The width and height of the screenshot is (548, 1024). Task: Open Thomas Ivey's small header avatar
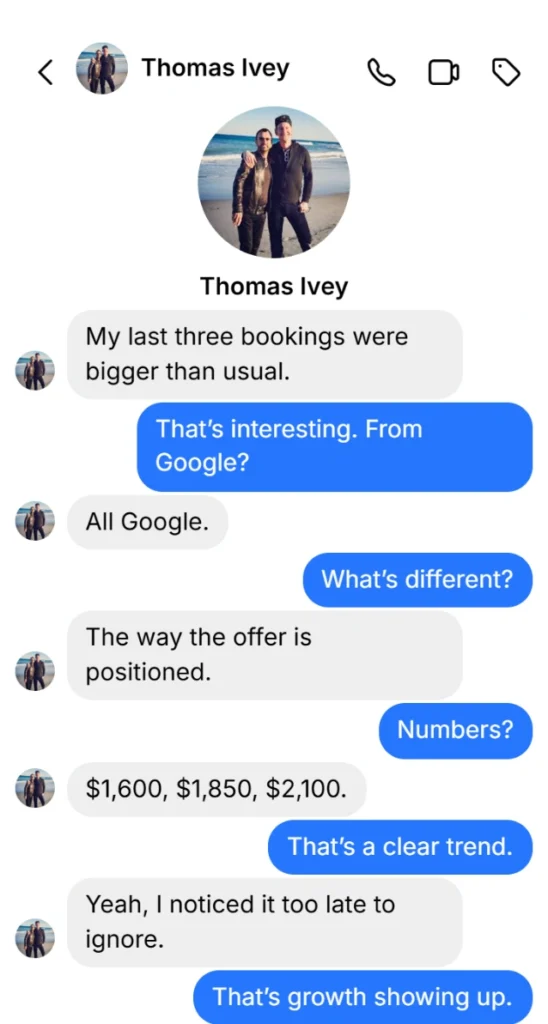tap(102, 69)
